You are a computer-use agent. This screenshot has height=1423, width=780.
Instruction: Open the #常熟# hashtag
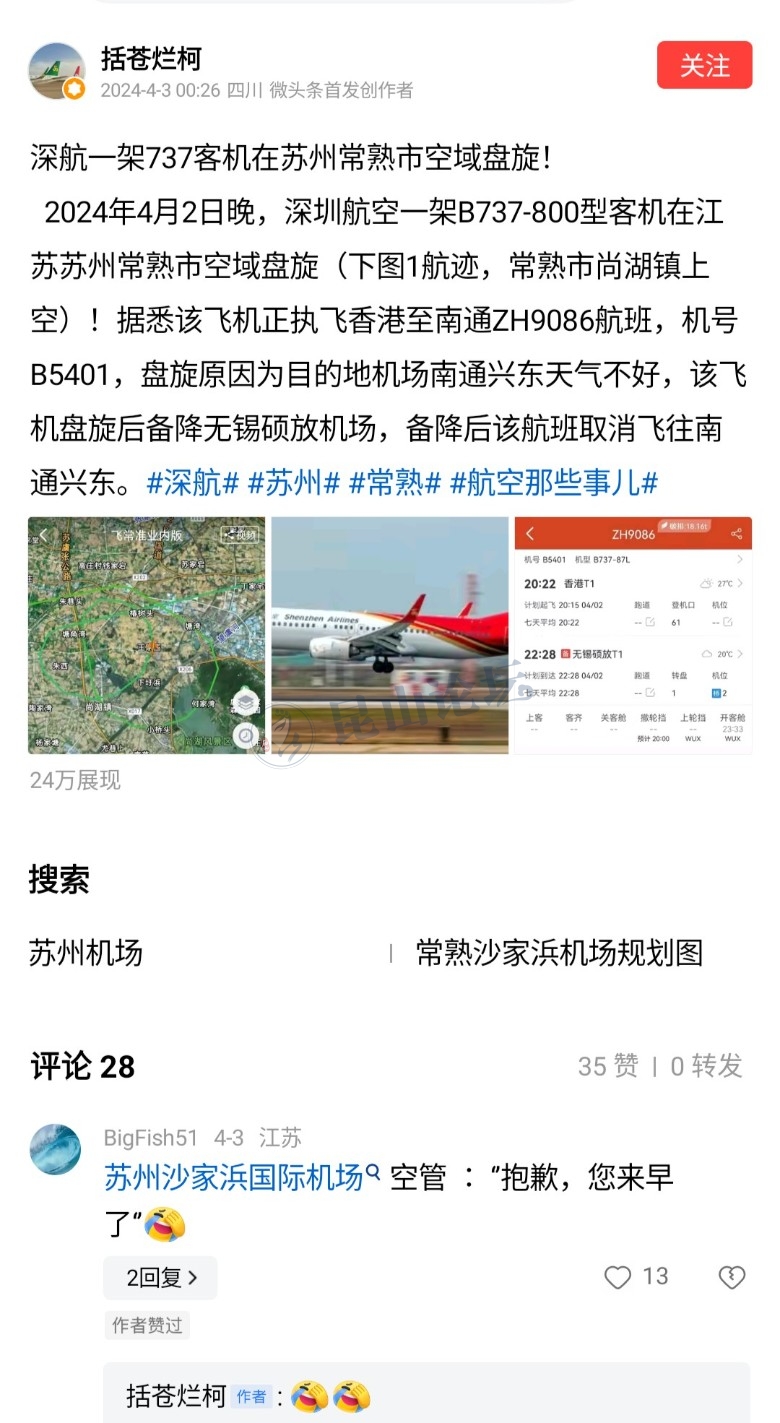click(395, 483)
